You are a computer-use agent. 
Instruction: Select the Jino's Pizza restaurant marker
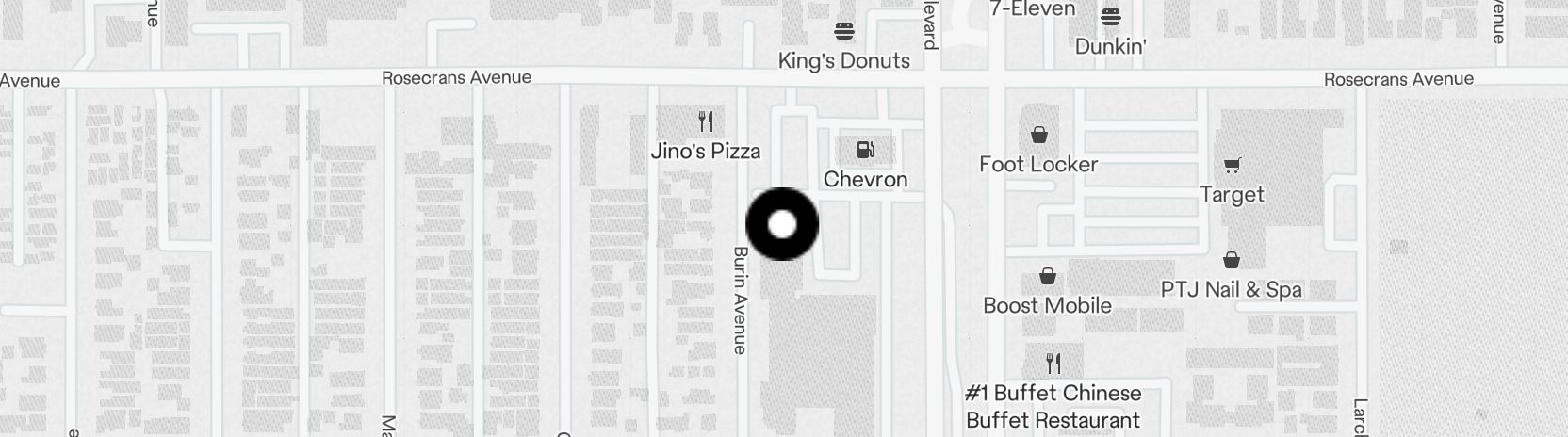705,121
